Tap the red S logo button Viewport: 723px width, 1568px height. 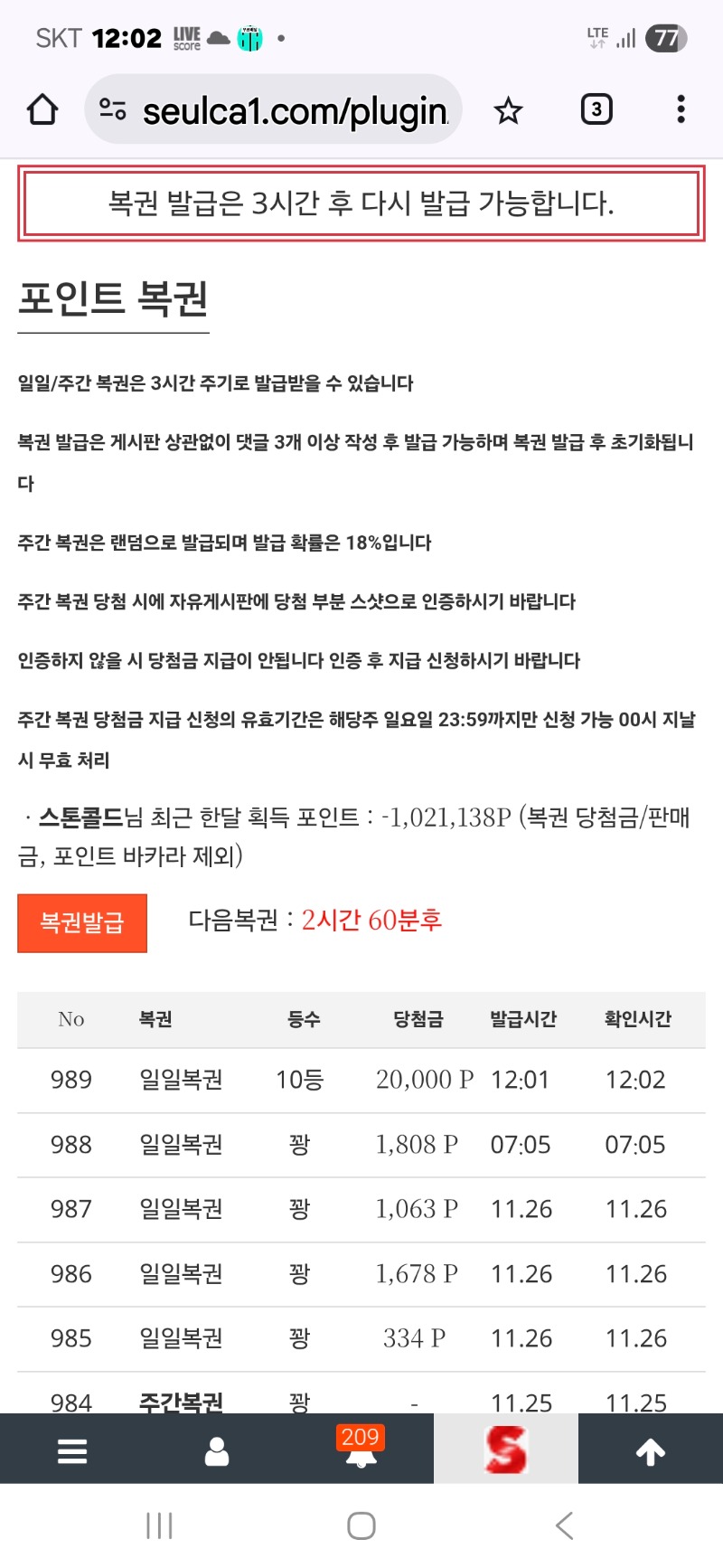click(505, 1449)
